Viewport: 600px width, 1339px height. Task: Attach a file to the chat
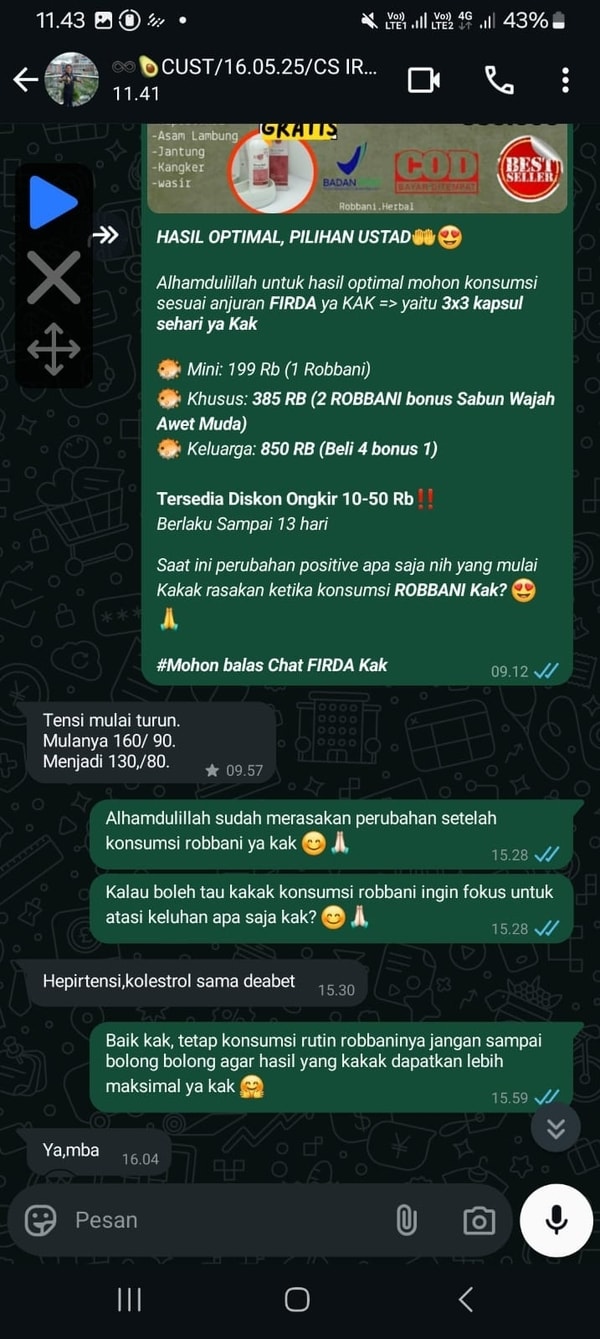coord(405,1220)
